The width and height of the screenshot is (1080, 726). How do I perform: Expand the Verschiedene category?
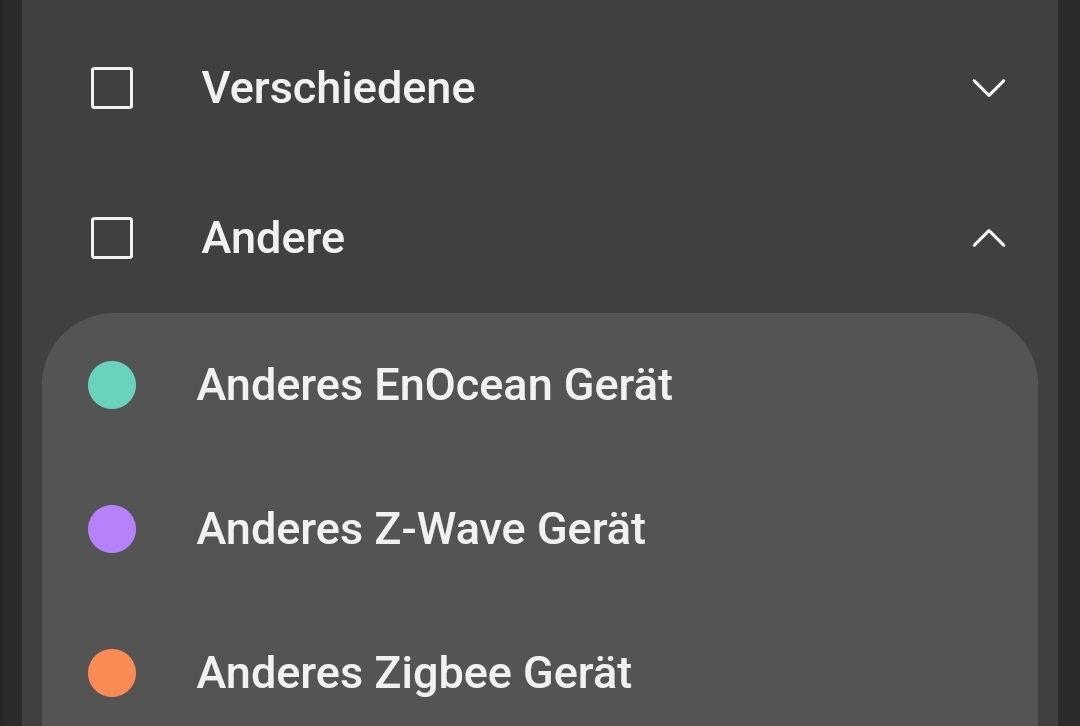[988, 88]
